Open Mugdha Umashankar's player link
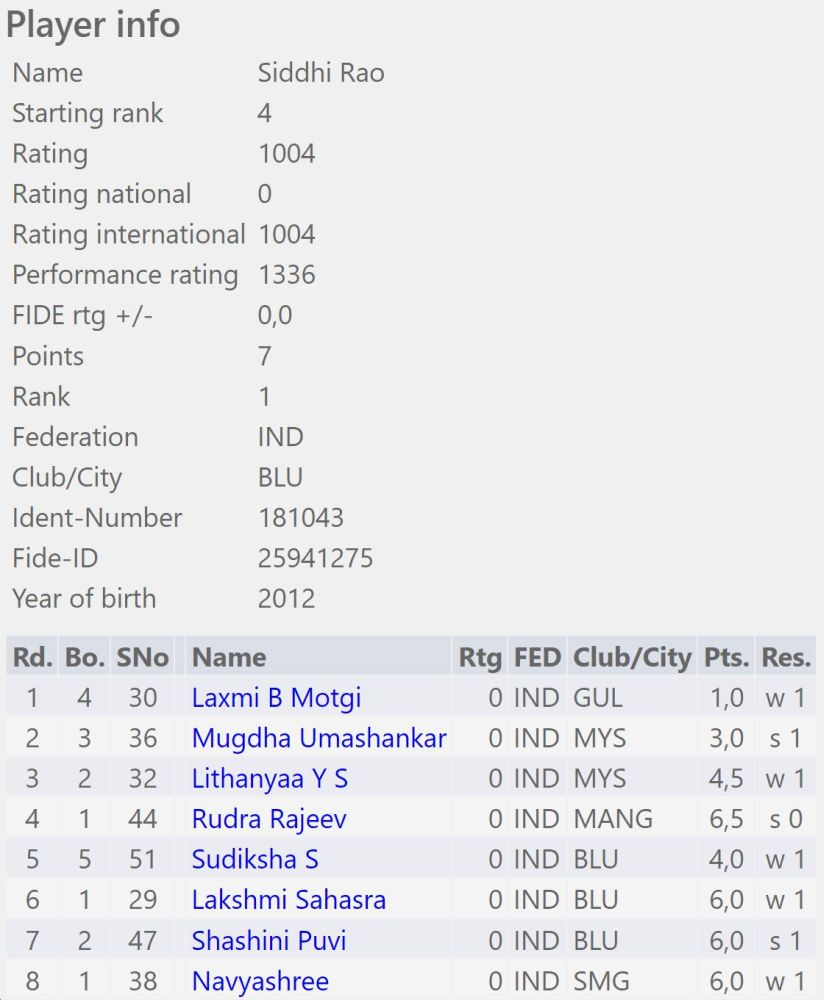 coord(319,739)
